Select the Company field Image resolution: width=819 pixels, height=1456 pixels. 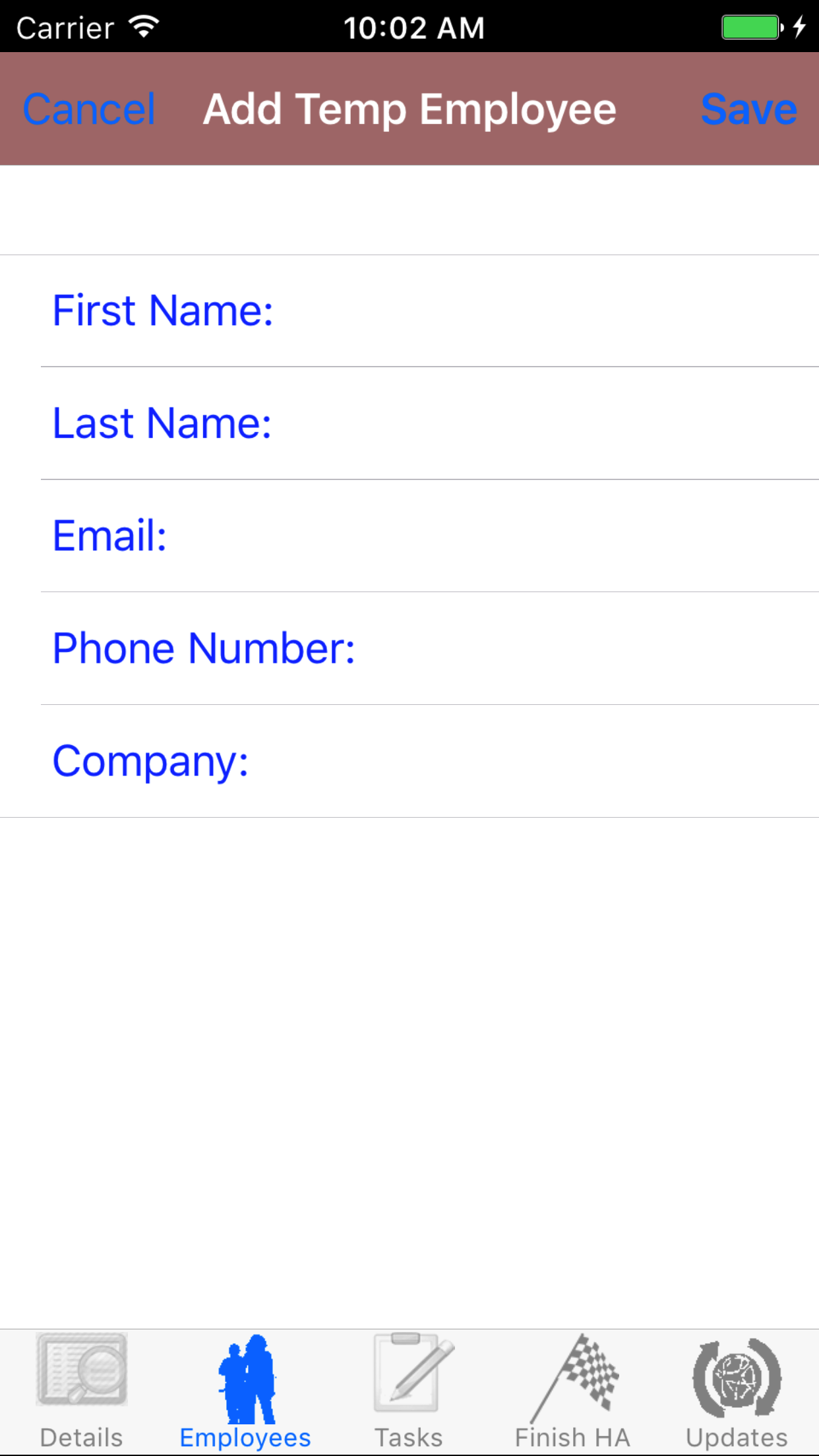click(528, 761)
